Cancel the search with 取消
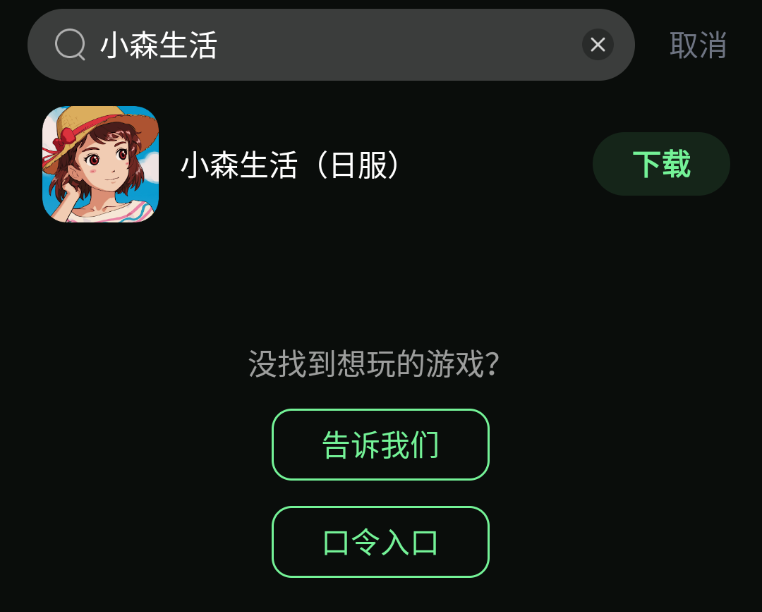The height and width of the screenshot is (612, 762). point(698,45)
